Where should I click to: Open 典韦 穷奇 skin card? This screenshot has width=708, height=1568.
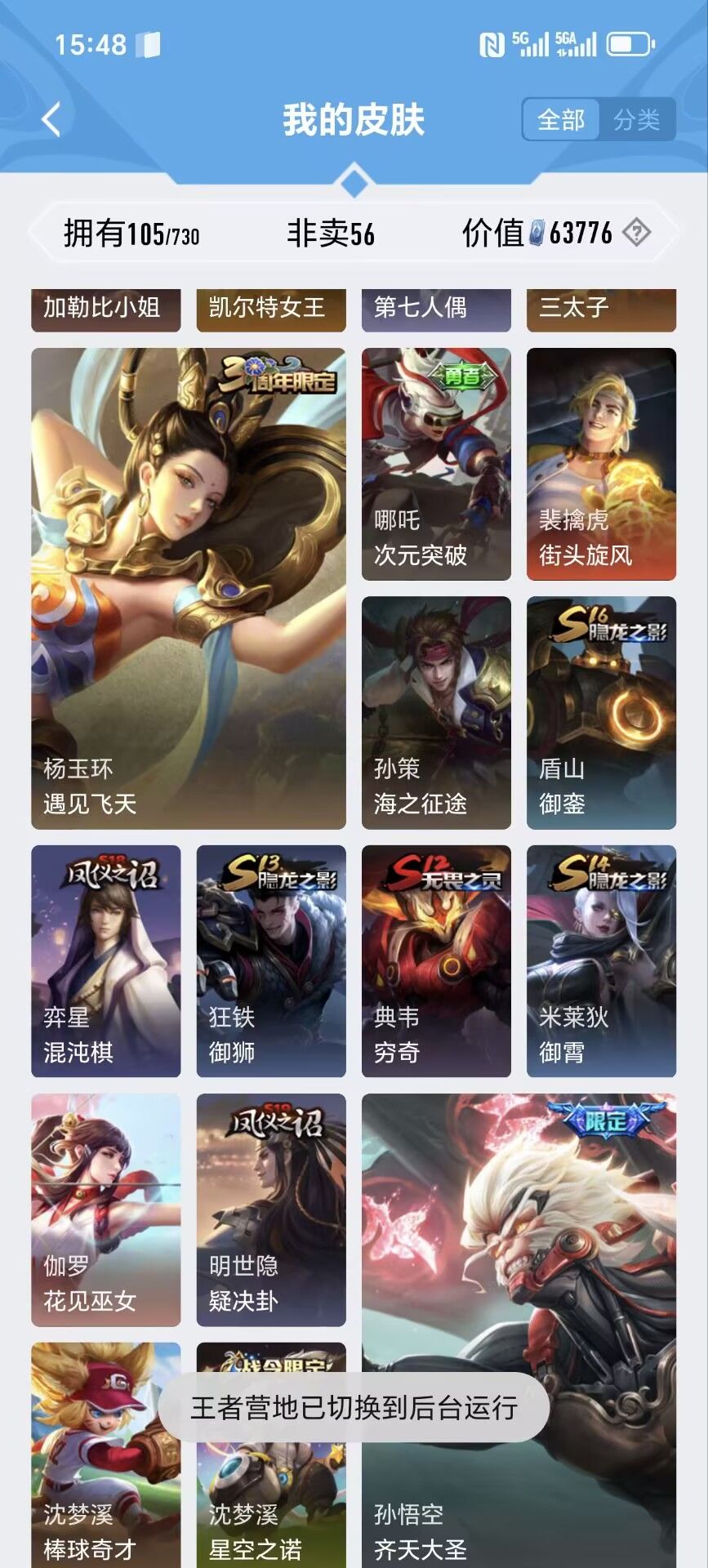(x=436, y=960)
